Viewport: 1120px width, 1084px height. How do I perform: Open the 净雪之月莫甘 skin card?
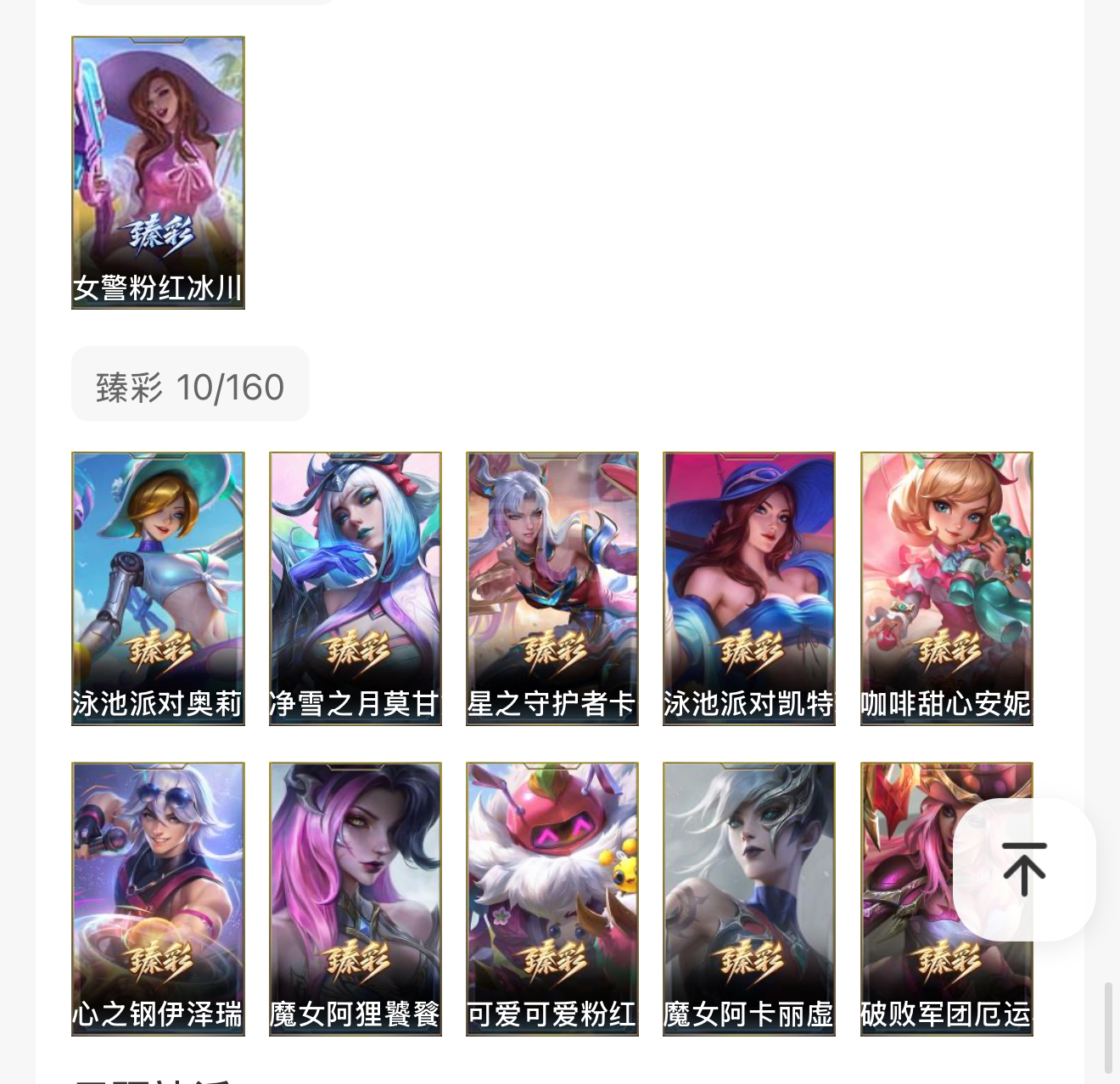[x=356, y=588]
